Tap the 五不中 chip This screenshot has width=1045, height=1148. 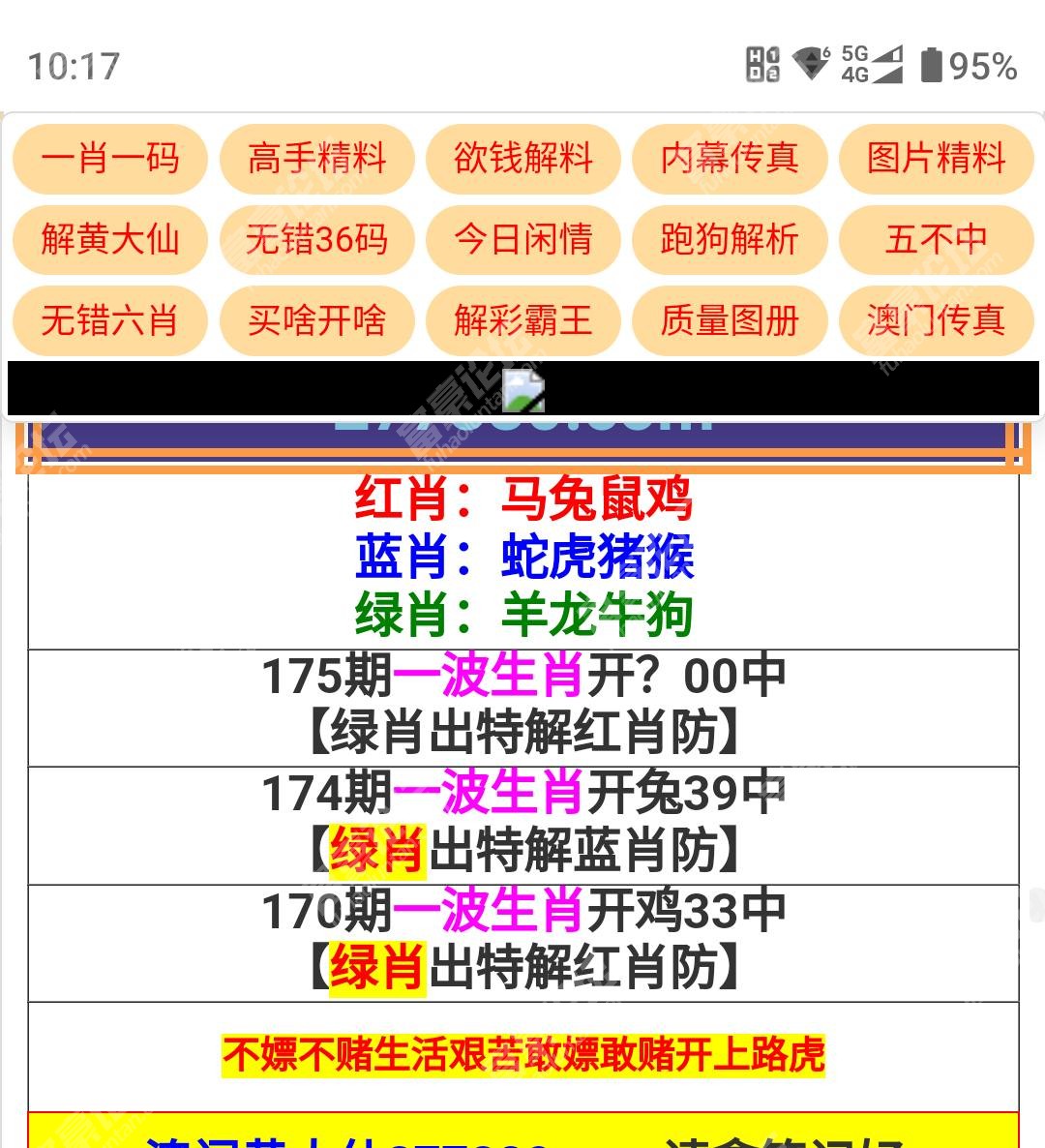point(936,239)
